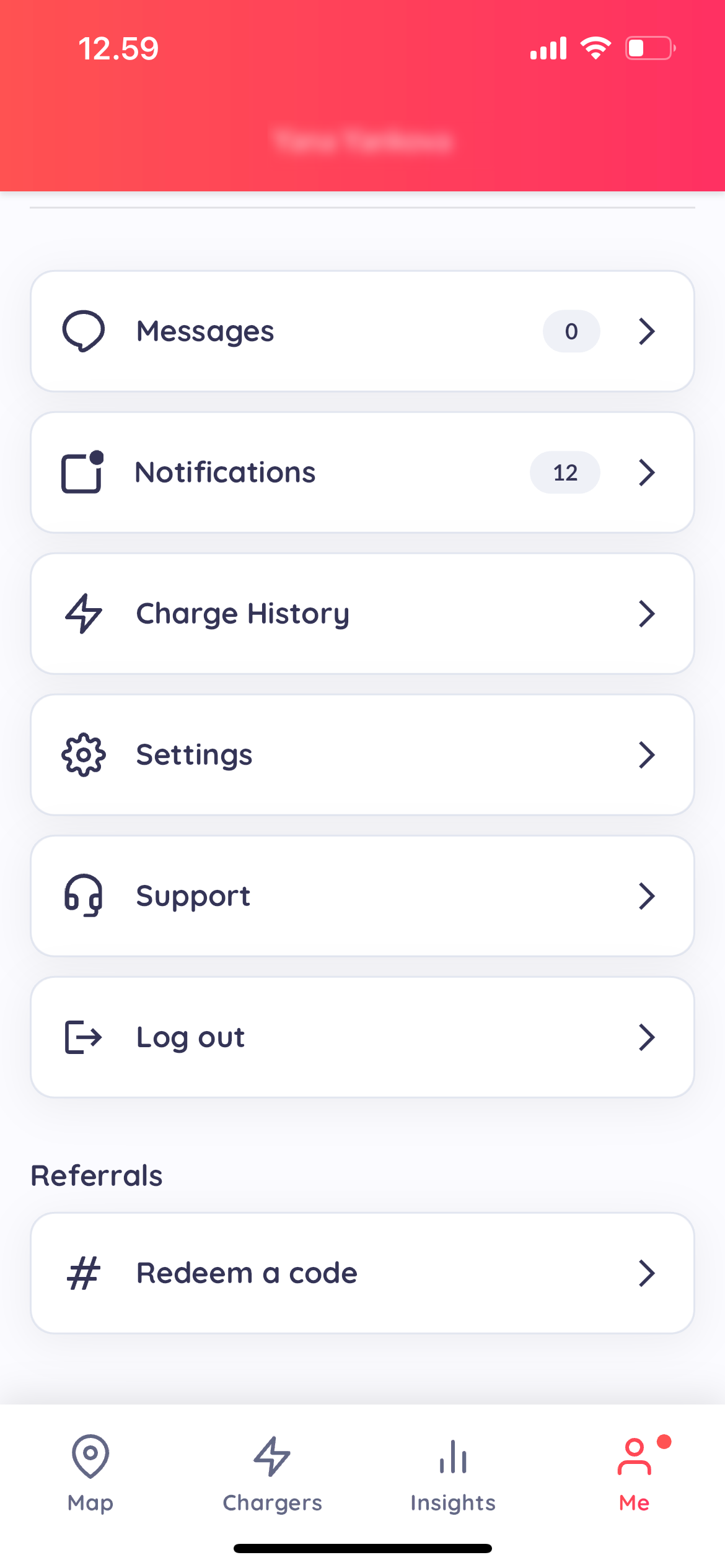Open Charge History
The width and height of the screenshot is (725, 1568).
coord(362,614)
